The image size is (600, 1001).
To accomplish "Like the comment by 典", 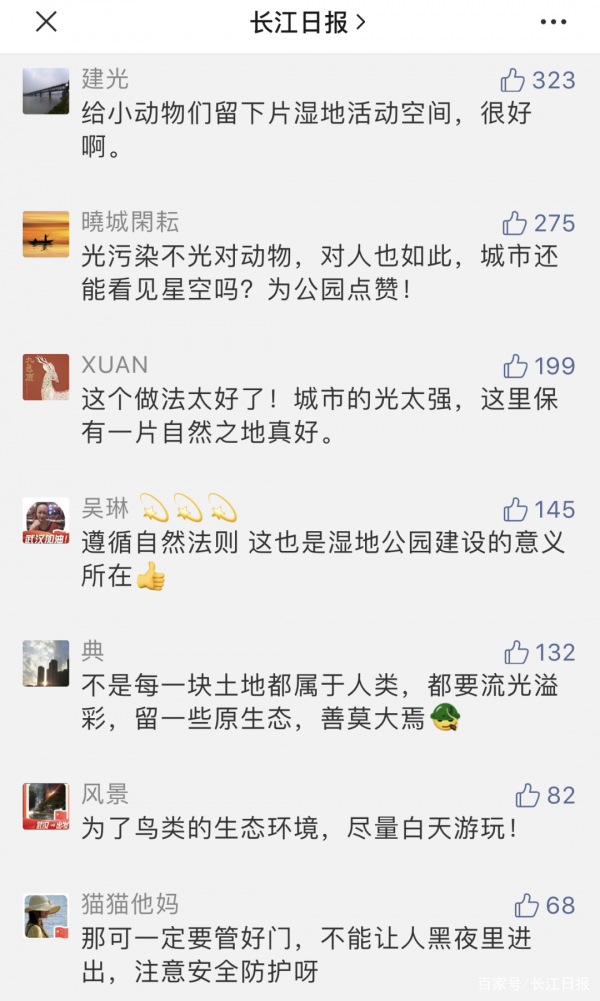I will point(516,653).
